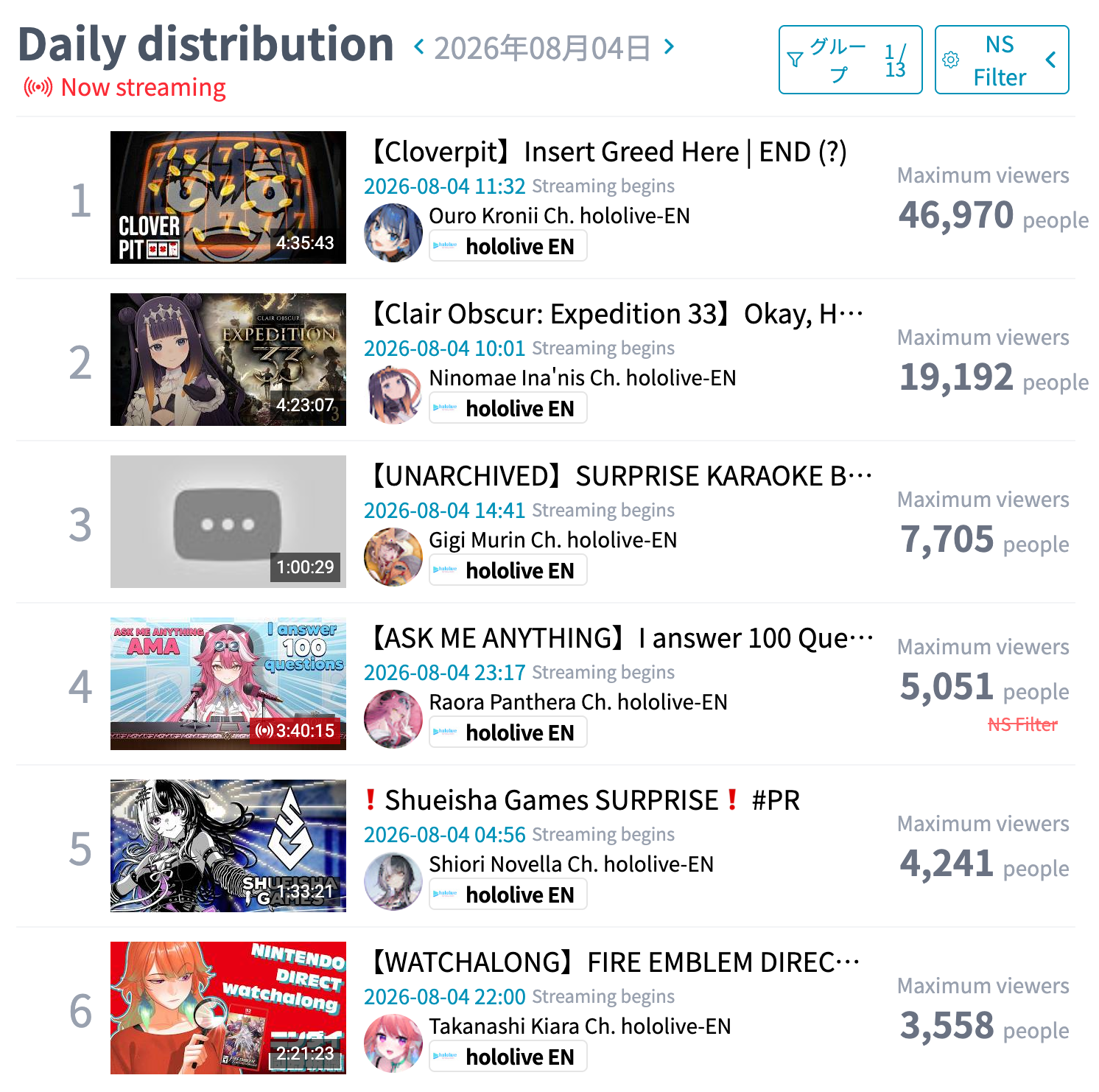Tap the hololive EN tag under Ninomae Ina'nis
The image size is (1099, 1092).
pyautogui.click(x=508, y=408)
